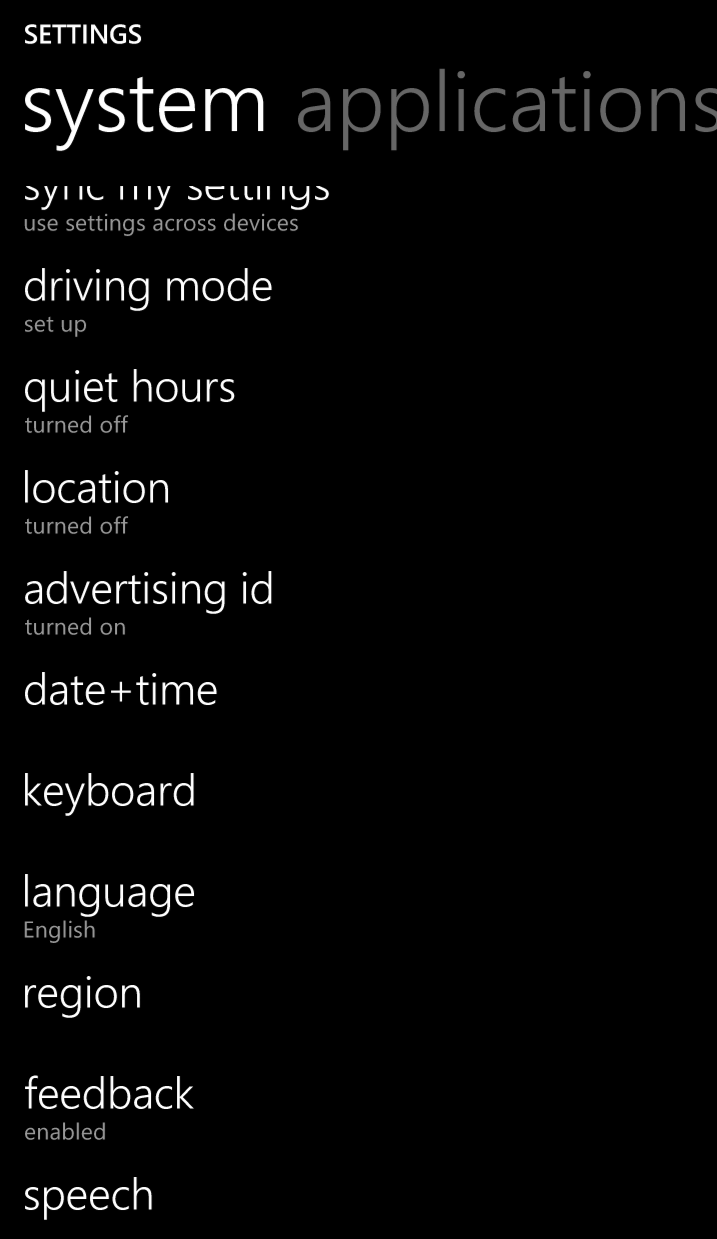
Task: Open feedback settings
Action: pyautogui.click(x=358, y=1107)
